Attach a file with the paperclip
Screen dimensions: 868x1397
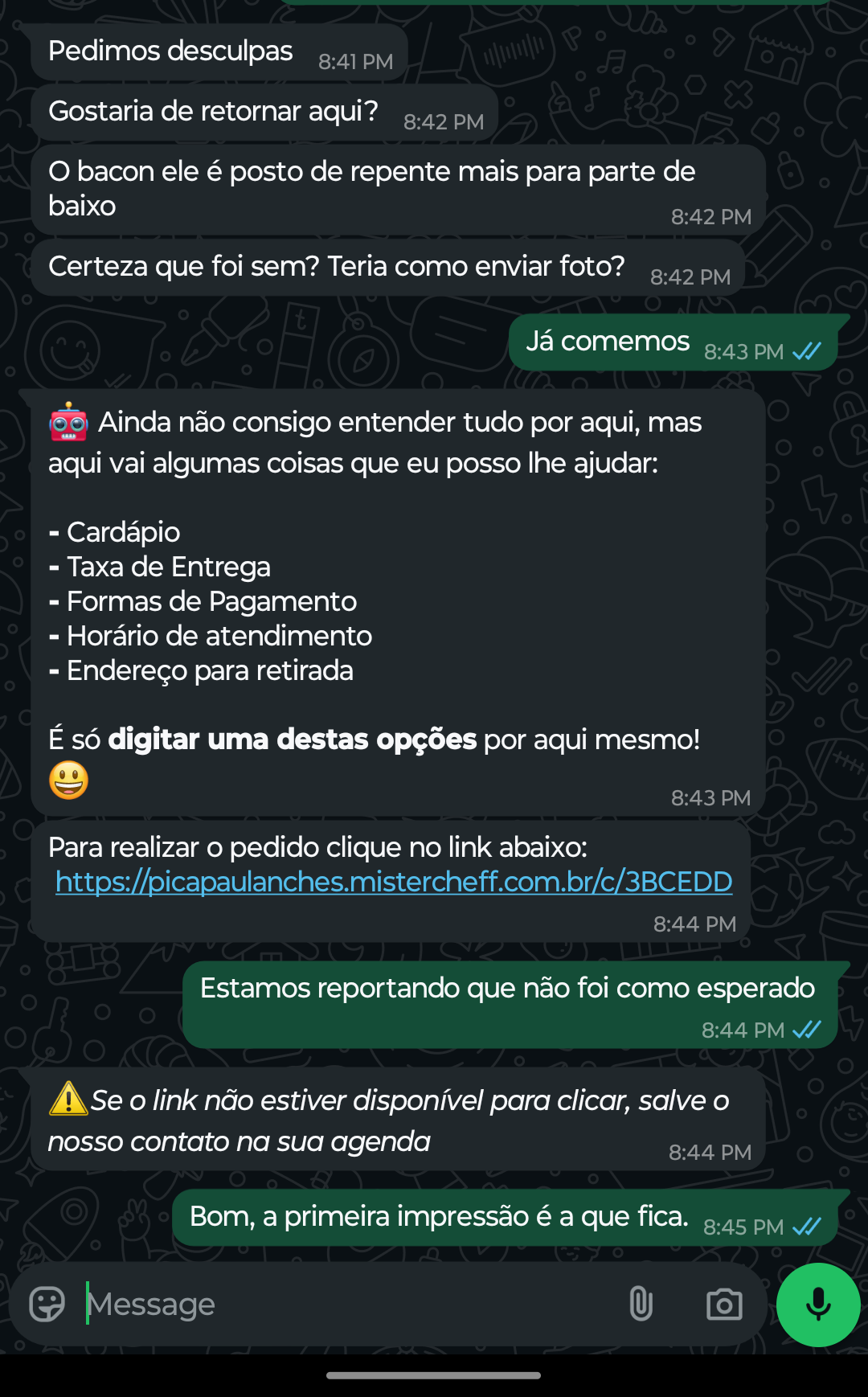(x=641, y=1304)
